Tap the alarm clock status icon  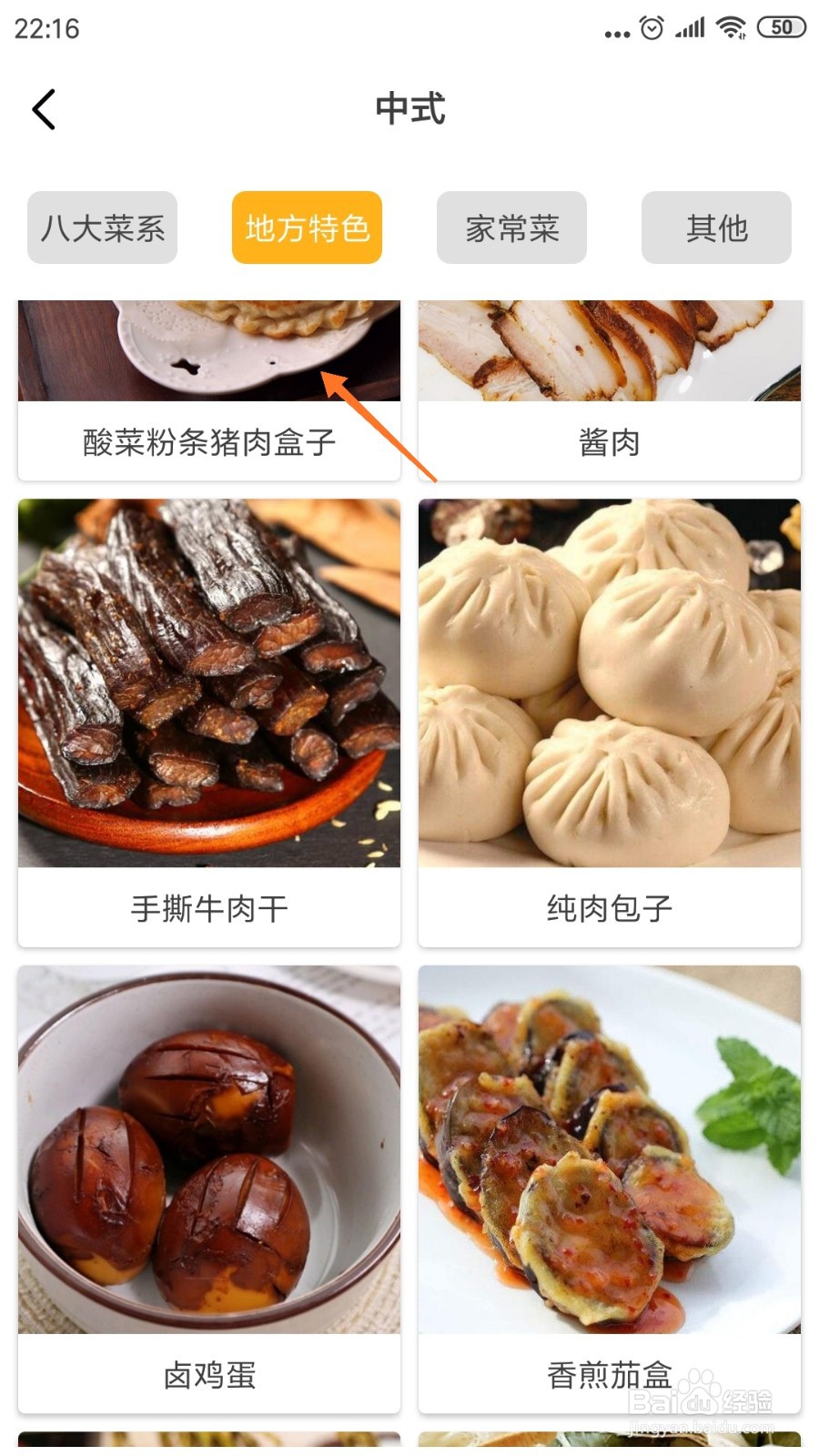649,27
